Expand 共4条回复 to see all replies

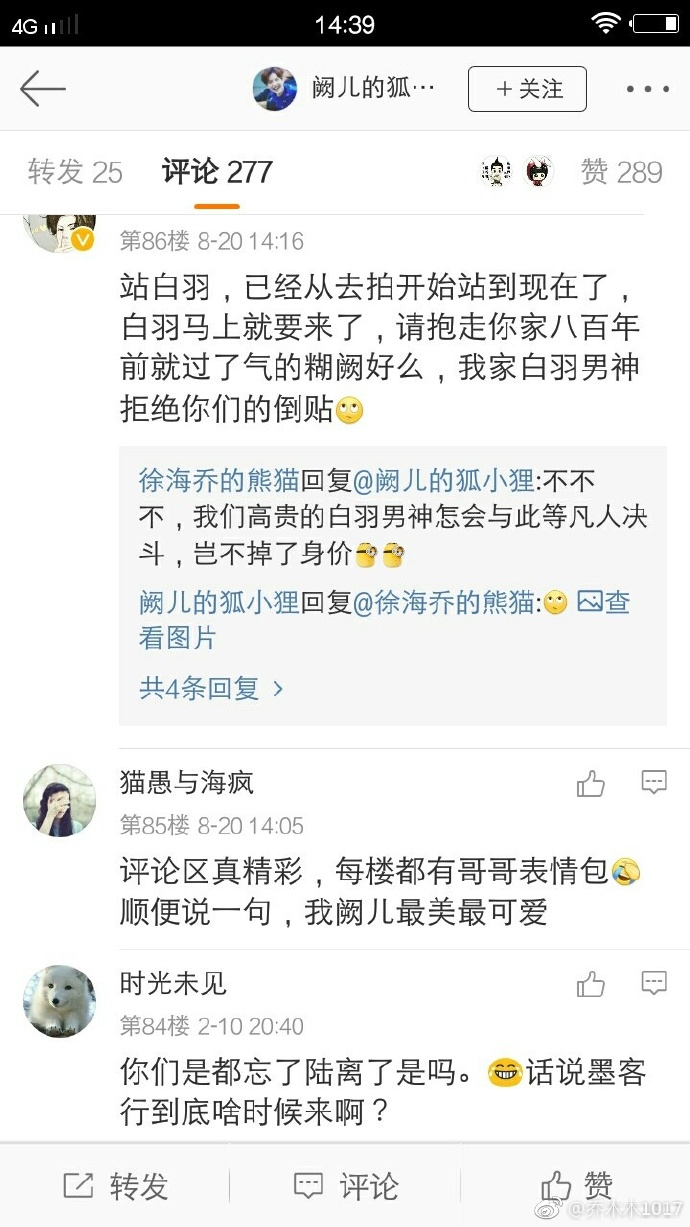coord(211,688)
